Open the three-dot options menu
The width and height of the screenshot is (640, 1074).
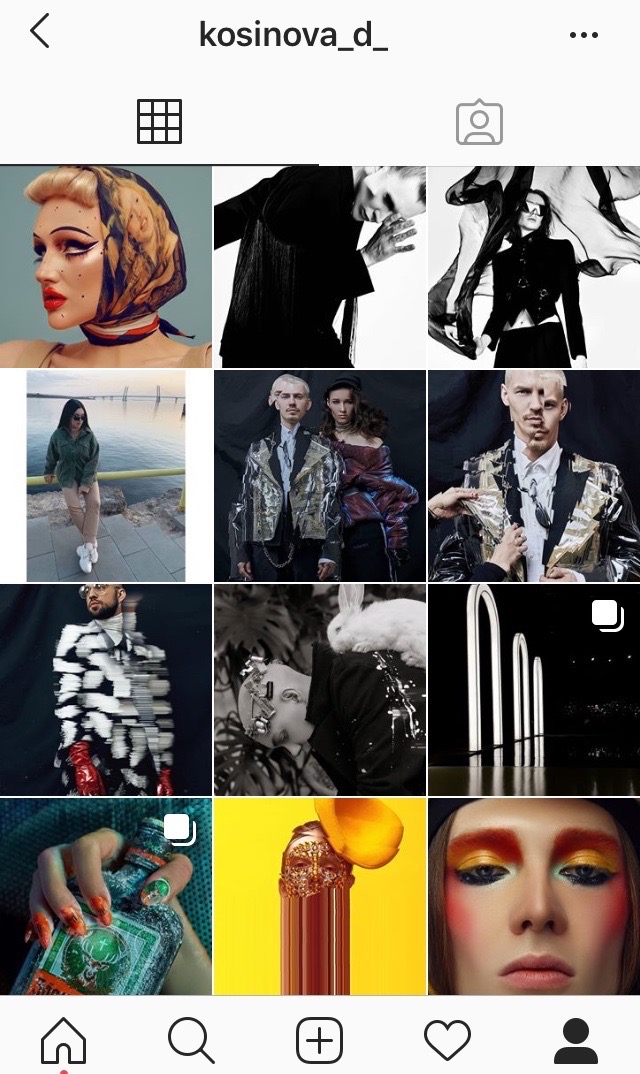(583, 34)
